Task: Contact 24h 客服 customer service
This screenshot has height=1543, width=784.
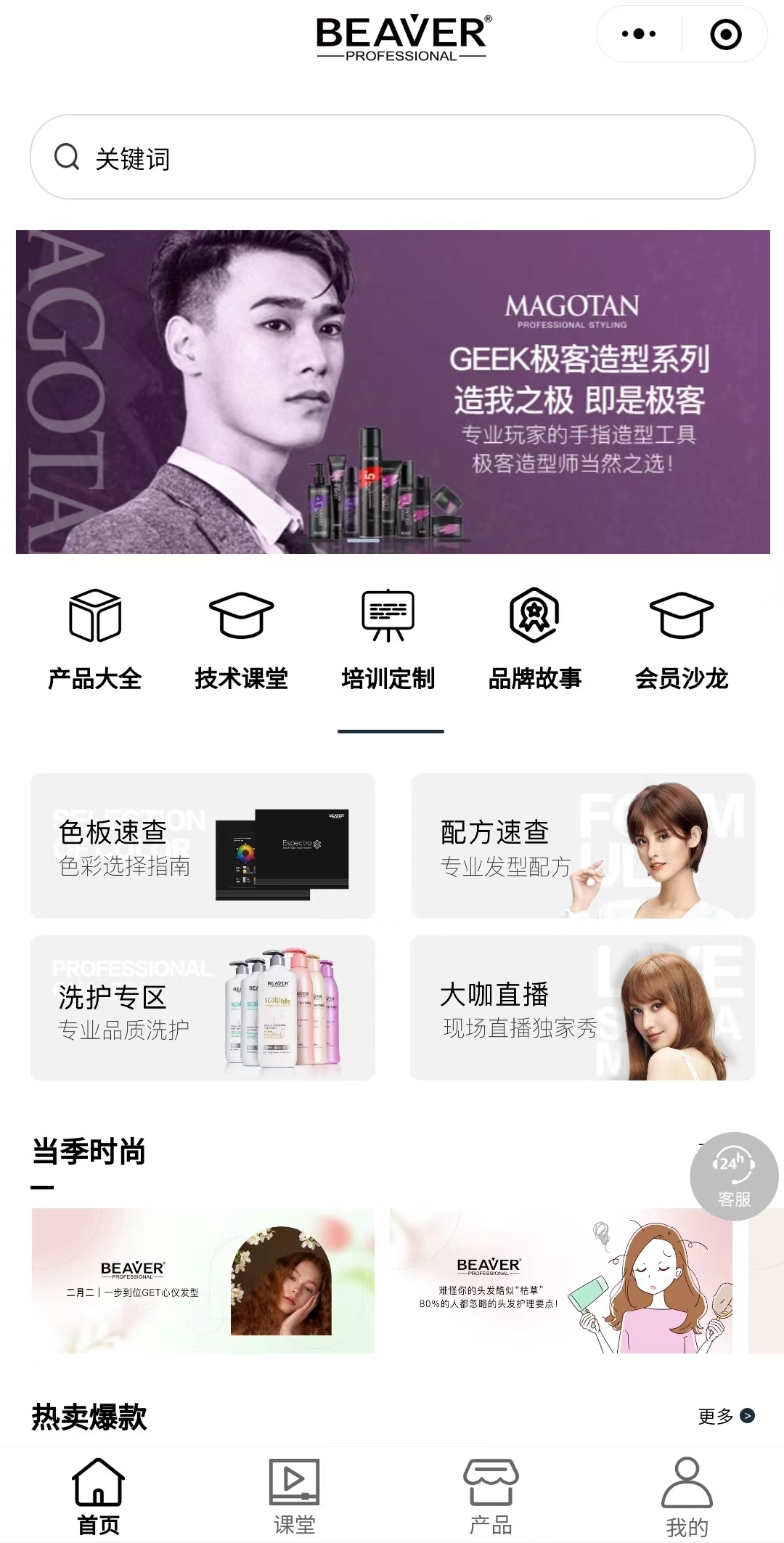Action: 734,1176
